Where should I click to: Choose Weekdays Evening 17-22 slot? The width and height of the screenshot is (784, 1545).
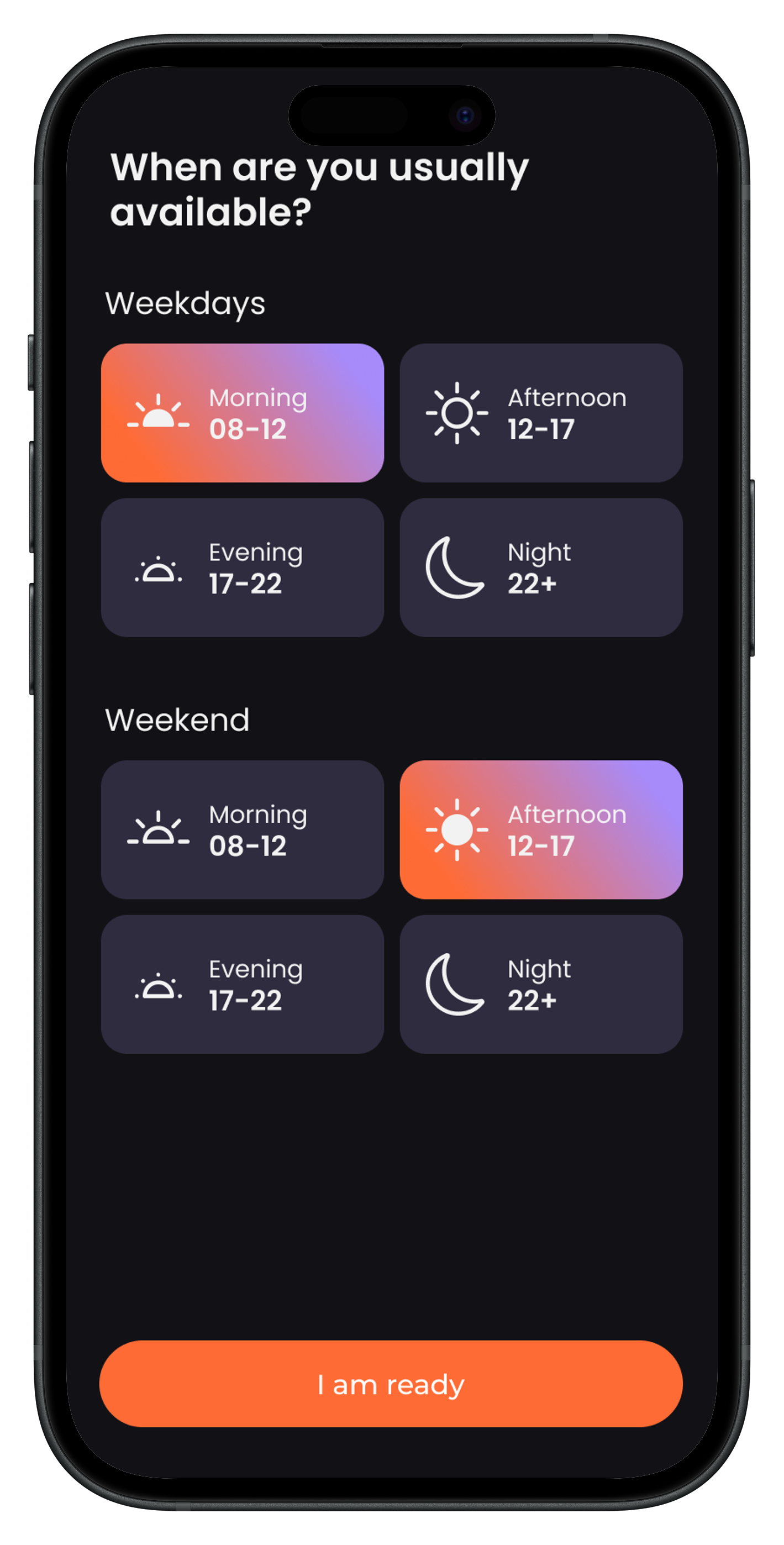[243, 567]
